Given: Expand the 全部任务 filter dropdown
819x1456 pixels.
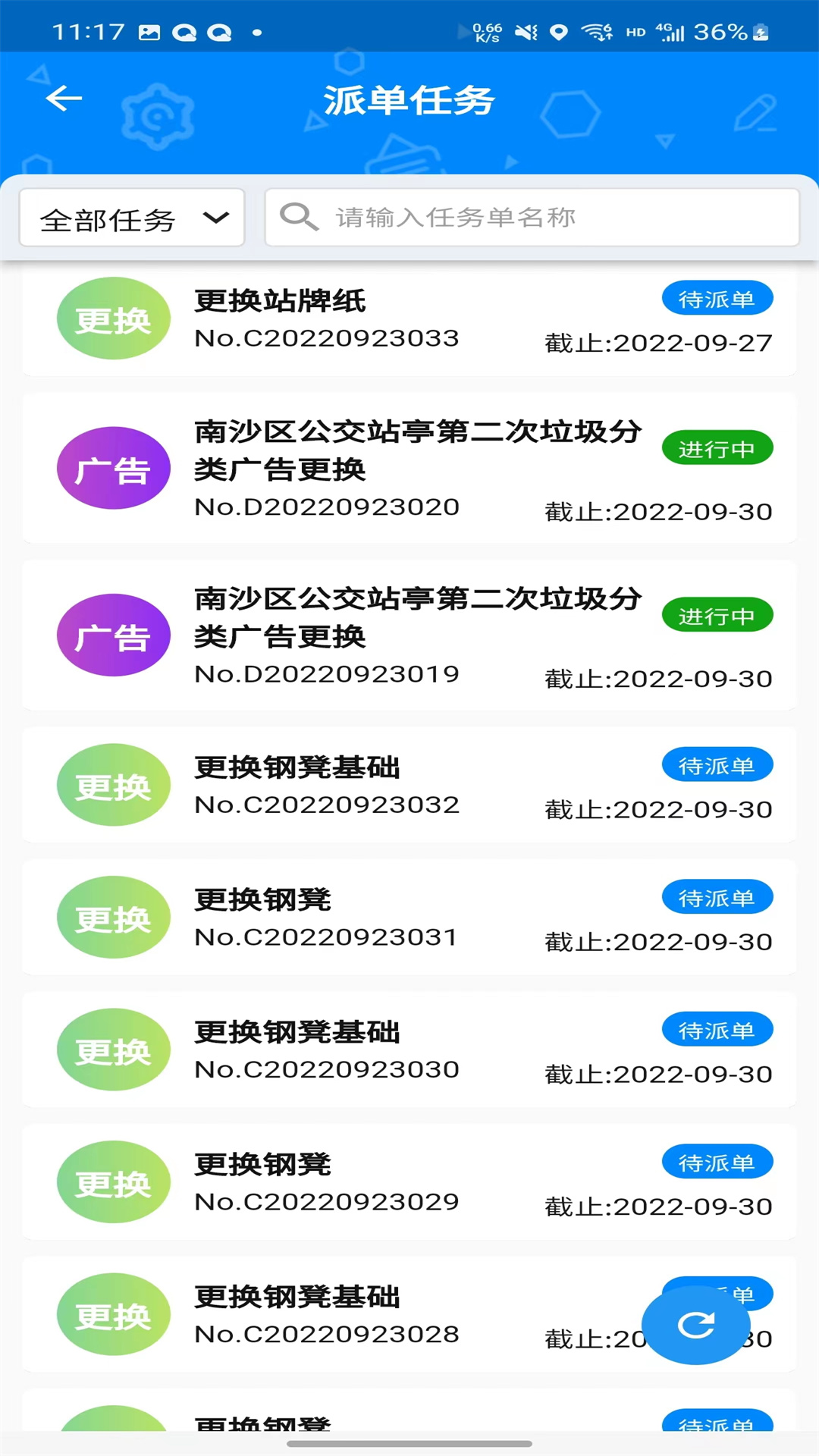Looking at the screenshot, I should click(x=132, y=218).
